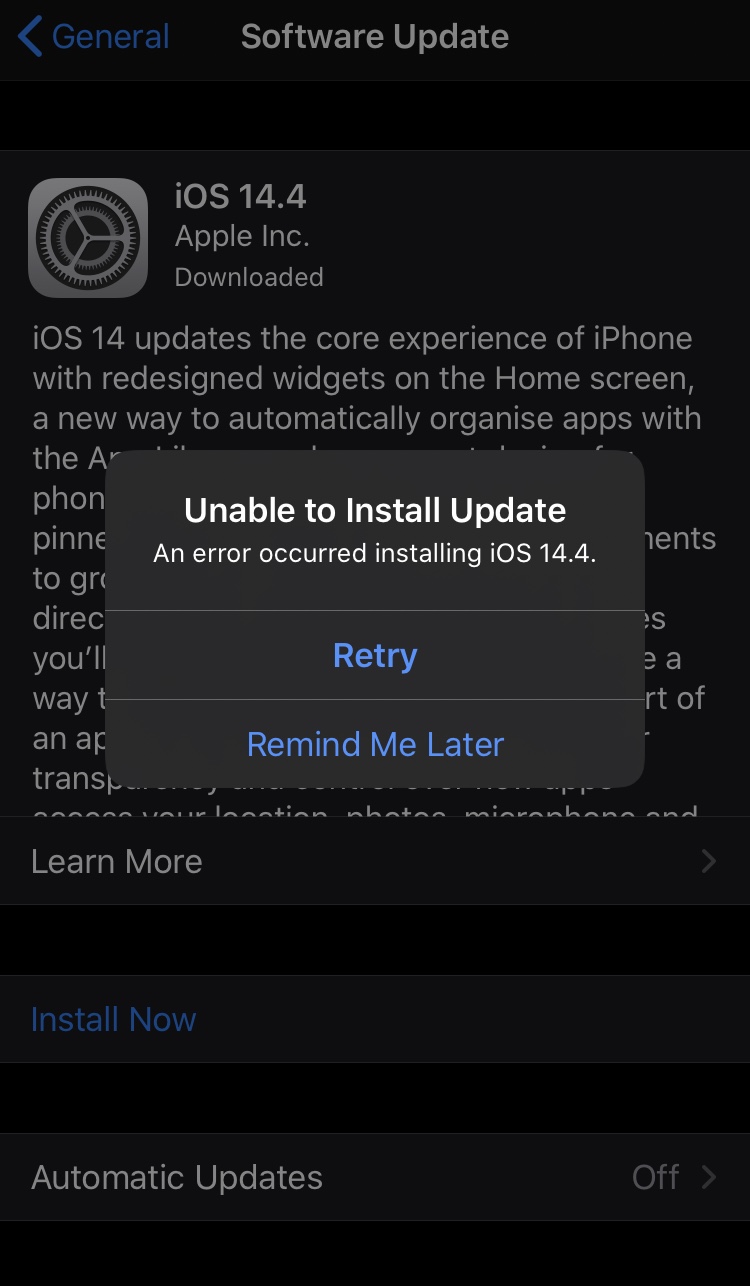This screenshot has width=750, height=1286.
Task: Retry installing the iOS 14.4 update
Action: pos(375,655)
